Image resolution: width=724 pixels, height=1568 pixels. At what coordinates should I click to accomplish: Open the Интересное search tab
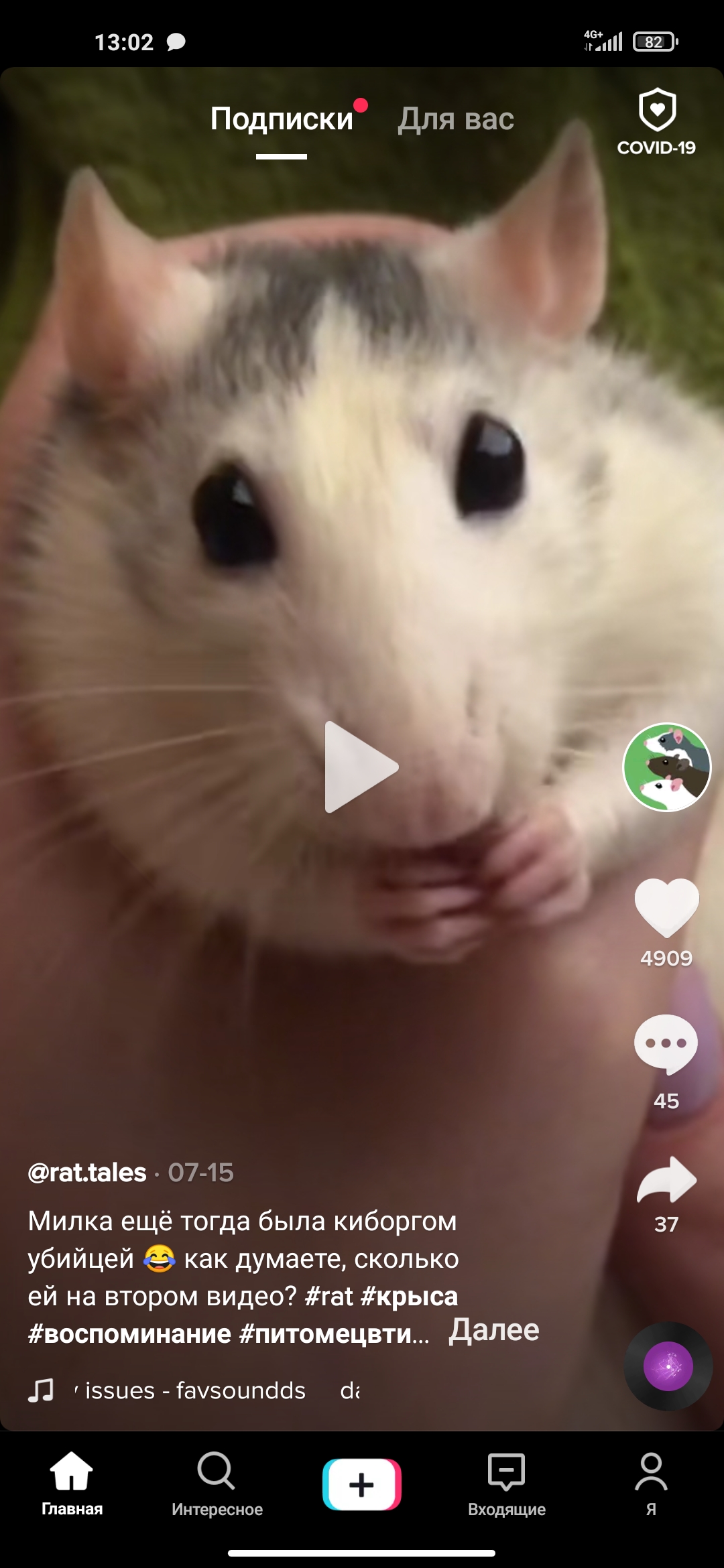click(x=217, y=1484)
